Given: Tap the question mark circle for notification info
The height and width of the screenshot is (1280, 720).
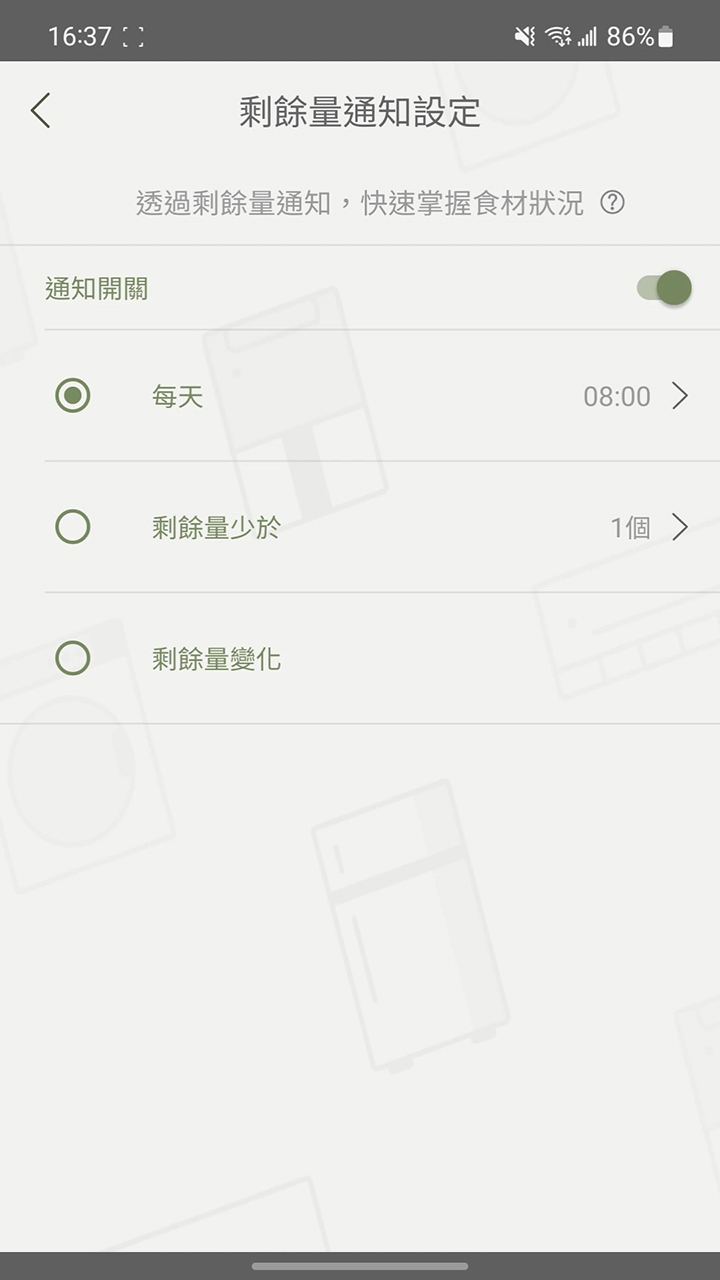Looking at the screenshot, I should point(614,203).
